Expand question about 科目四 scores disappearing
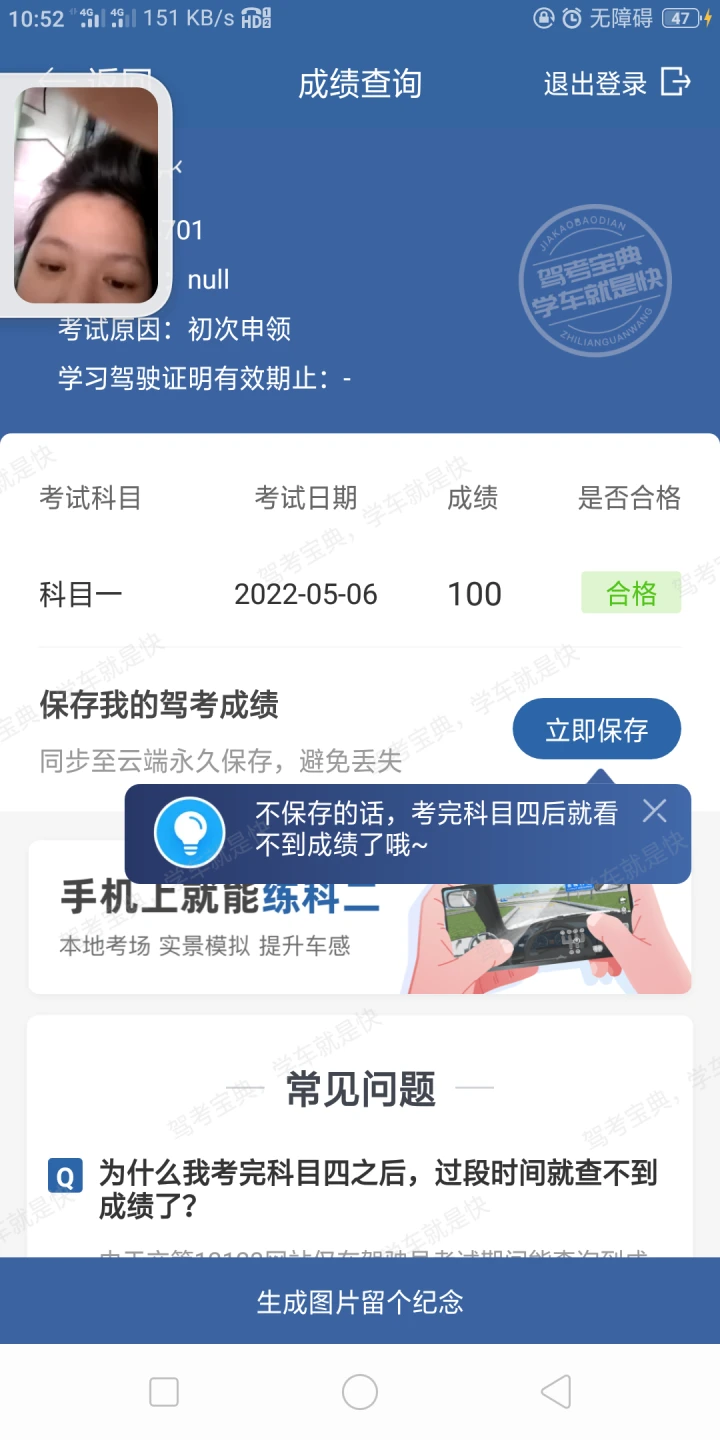 pos(378,1189)
